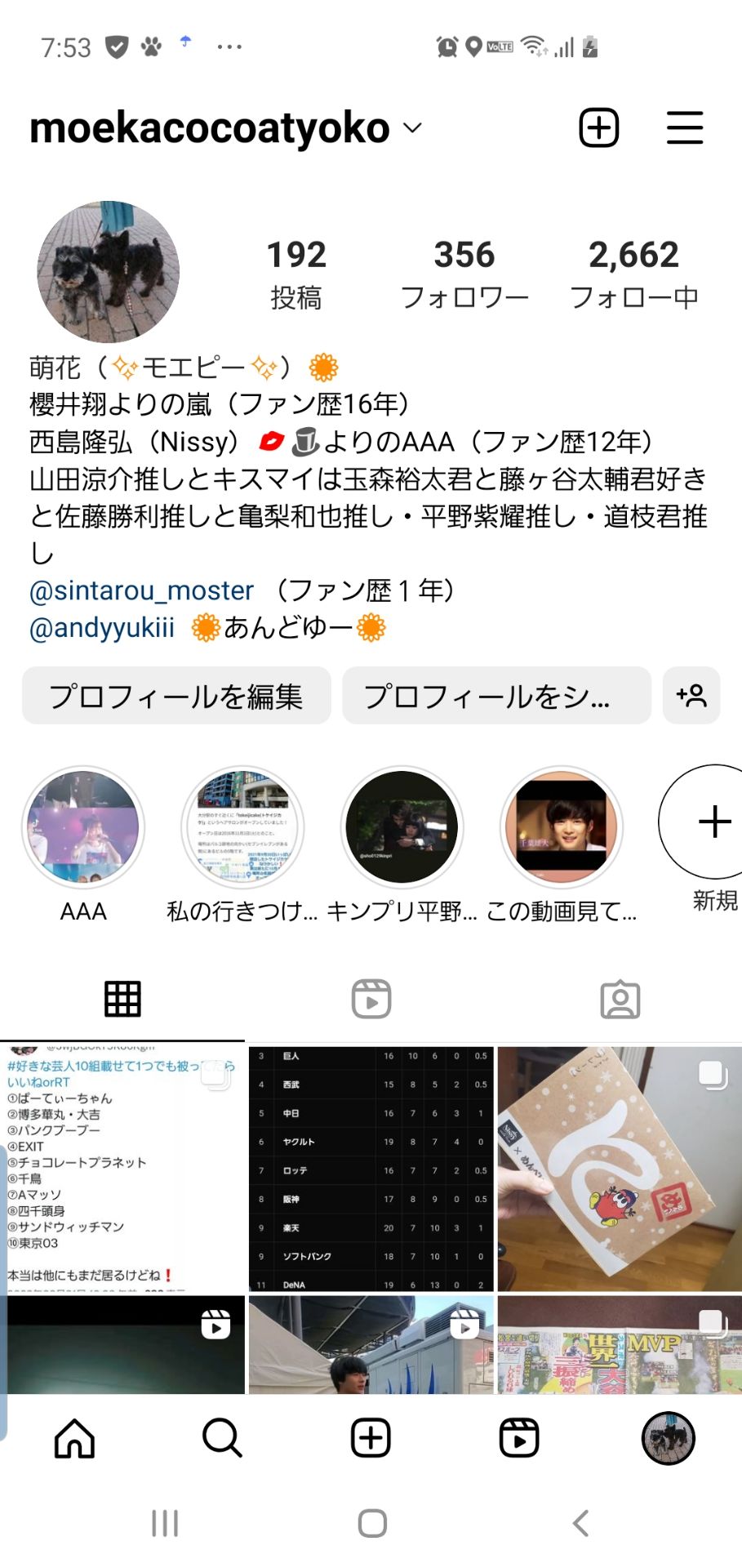
Task: Open the 私の行きつけ... story highlight
Action: [x=242, y=828]
